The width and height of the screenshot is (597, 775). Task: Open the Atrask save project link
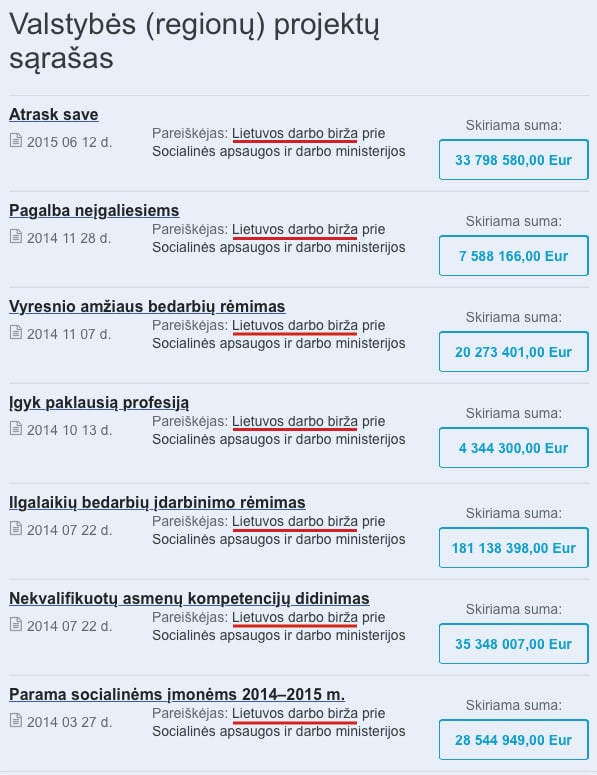pyautogui.click(x=53, y=115)
